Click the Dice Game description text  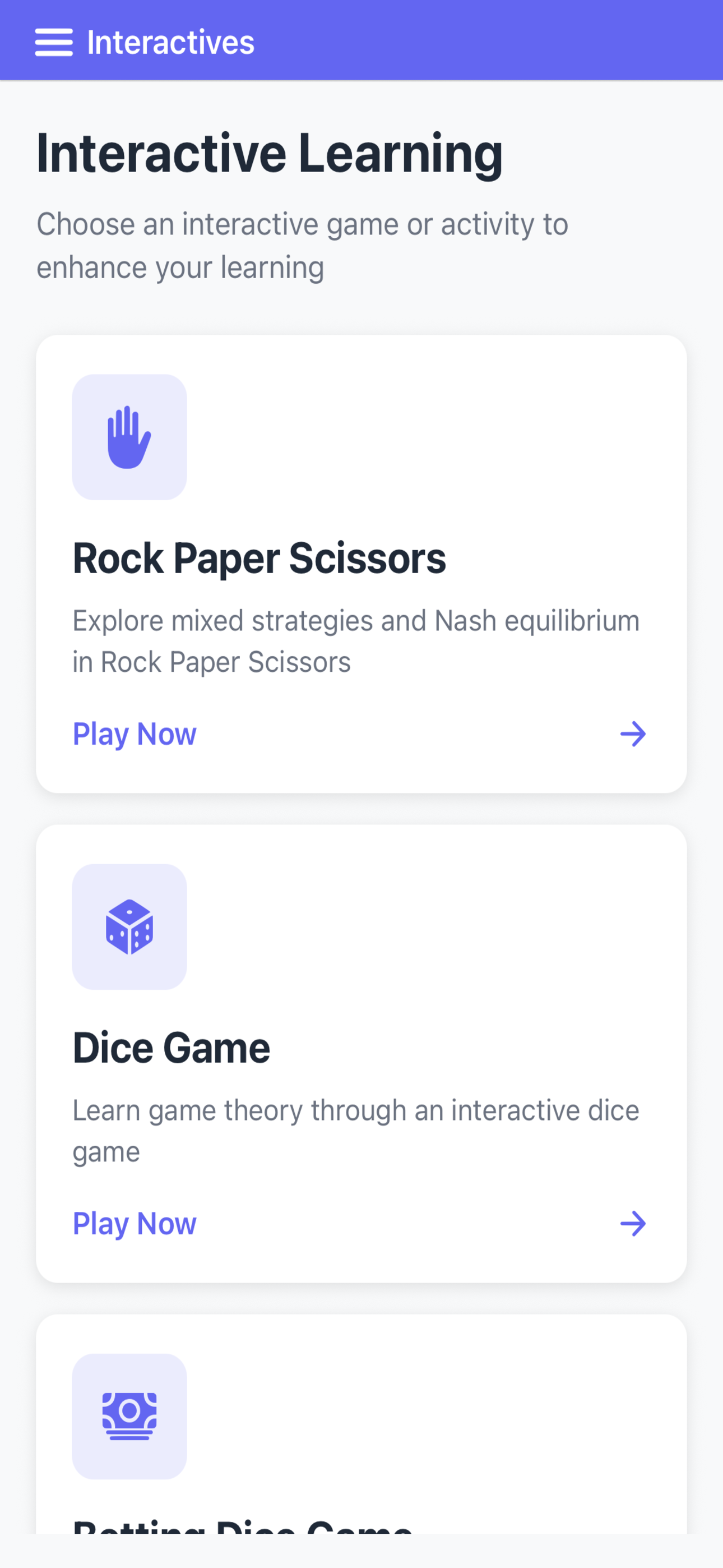pyautogui.click(x=355, y=1131)
